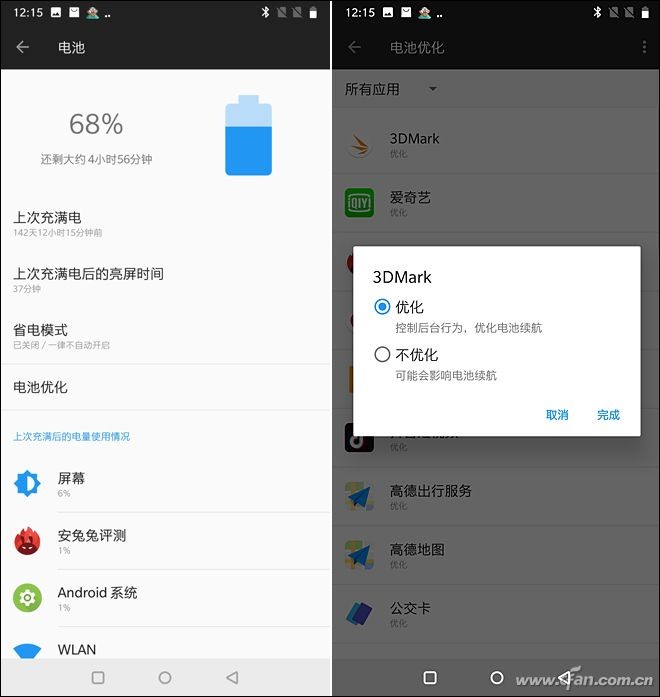This screenshot has height=697, width=660.
Task: Go back from the 电池 screen
Action: (23, 47)
